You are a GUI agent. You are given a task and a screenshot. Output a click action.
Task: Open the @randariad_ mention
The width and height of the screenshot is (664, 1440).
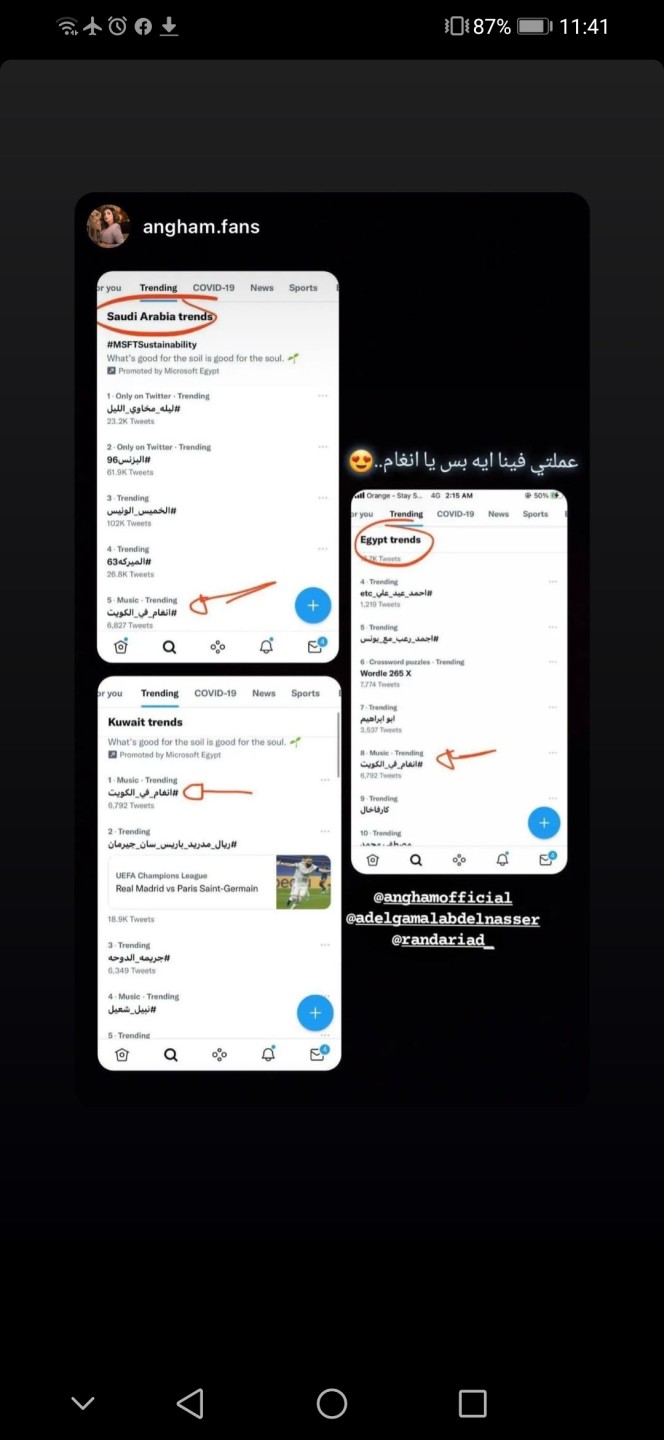click(x=442, y=940)
